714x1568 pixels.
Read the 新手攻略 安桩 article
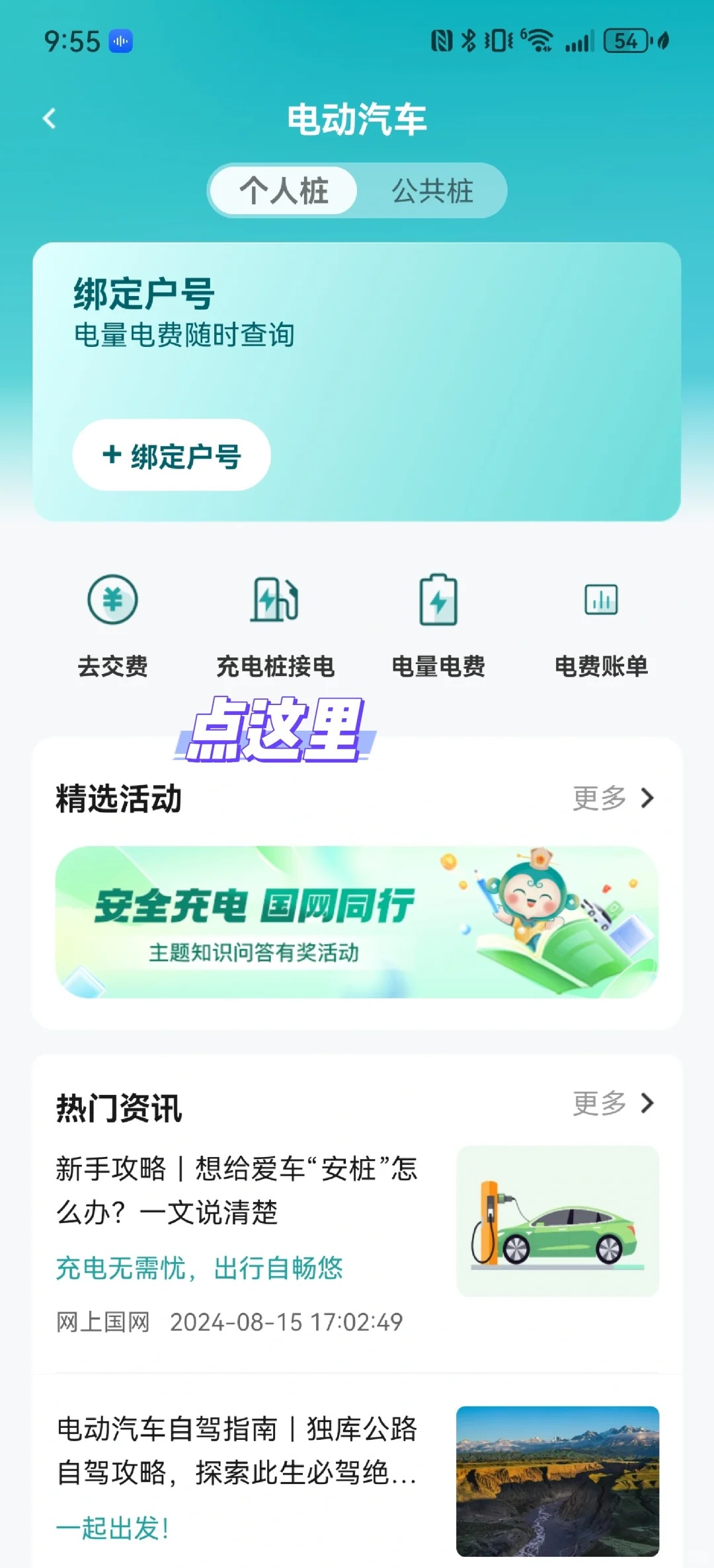pos(237,1190)
